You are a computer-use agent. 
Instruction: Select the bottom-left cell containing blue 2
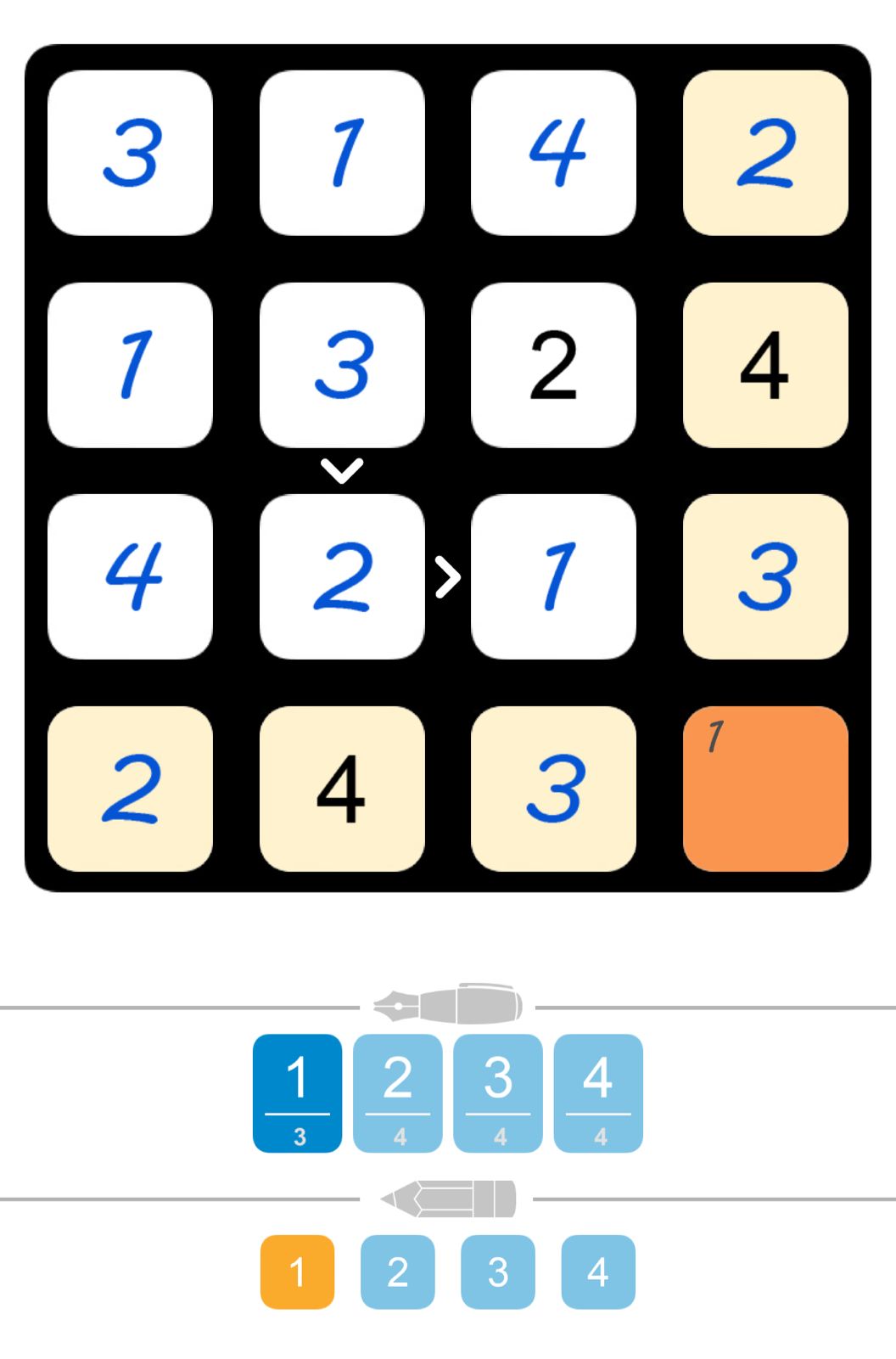click(x=130, y=789)
